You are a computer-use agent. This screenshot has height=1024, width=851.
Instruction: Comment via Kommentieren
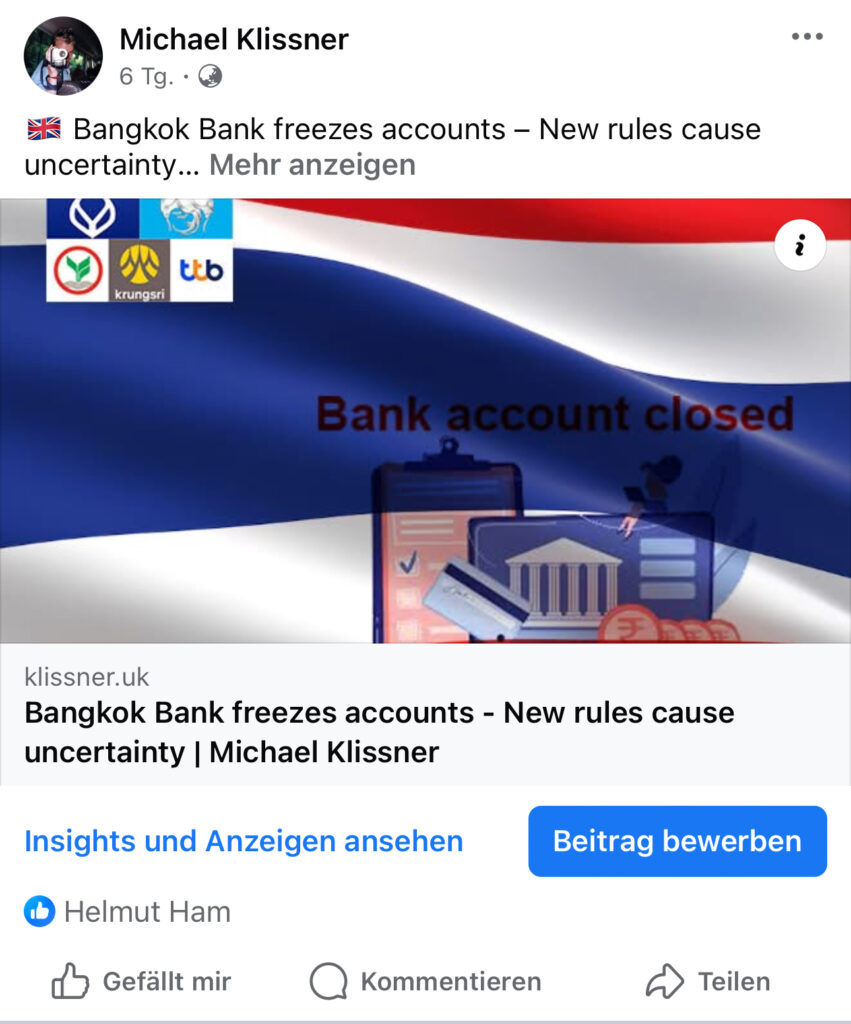pos(425,982)
